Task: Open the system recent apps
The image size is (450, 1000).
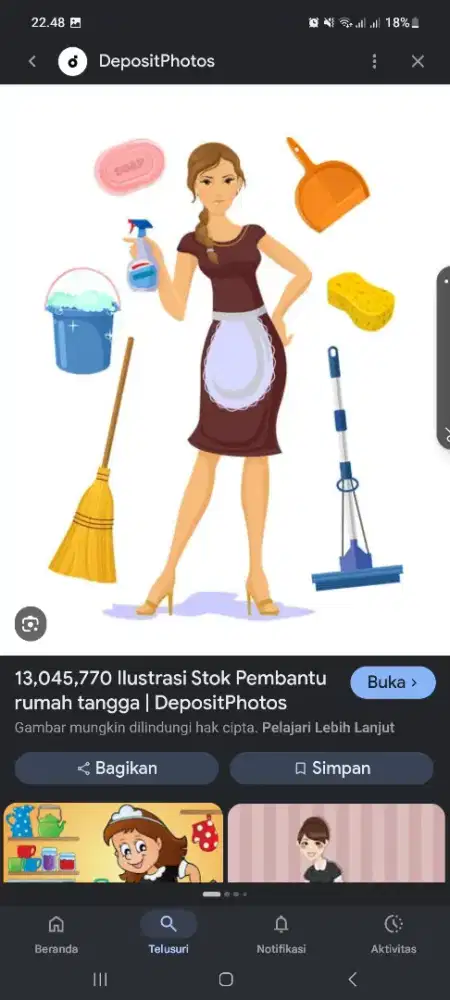Action: click(x=100, y=980)
